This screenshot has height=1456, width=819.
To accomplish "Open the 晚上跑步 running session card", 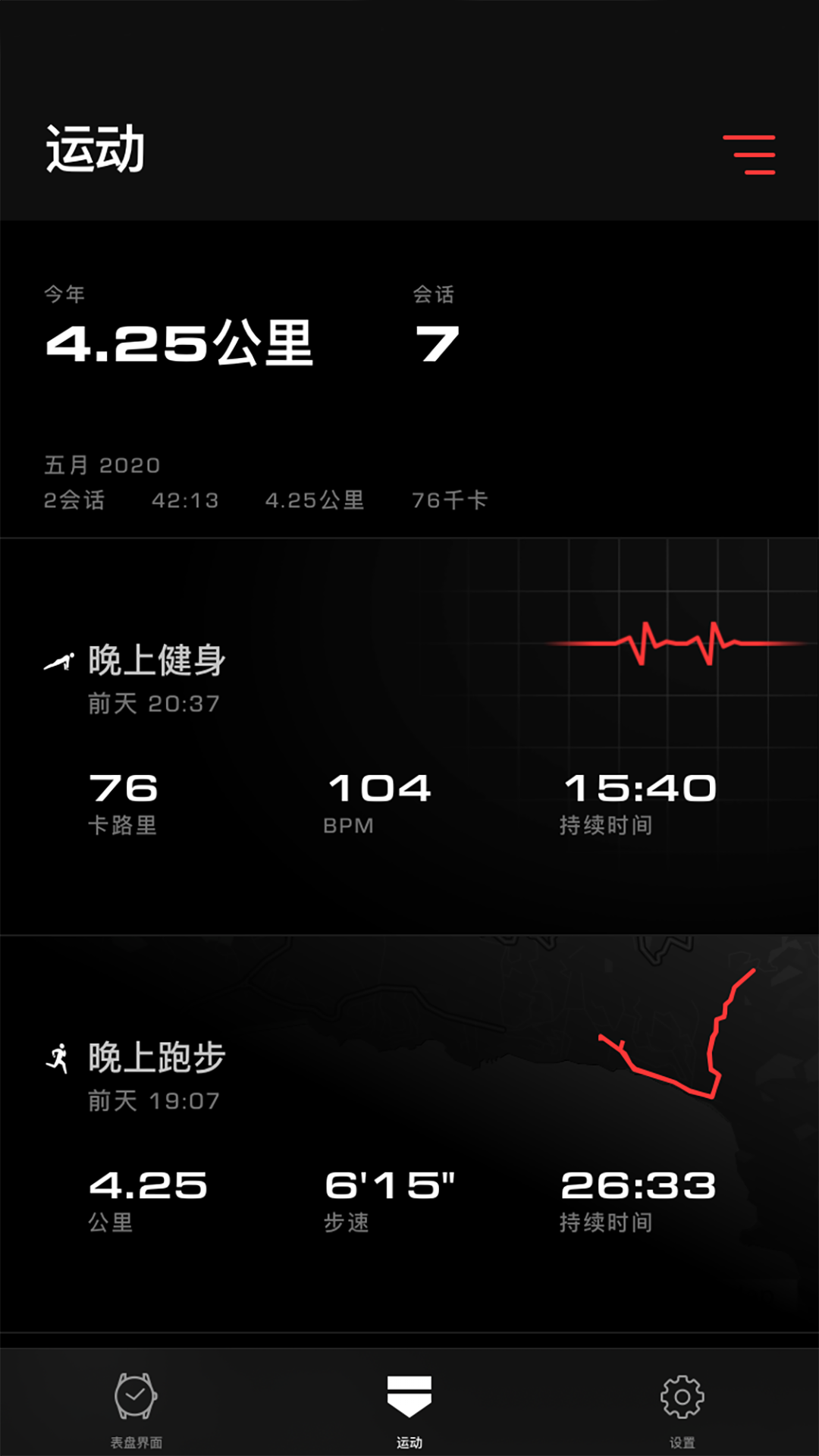I will coord(409,1133).
